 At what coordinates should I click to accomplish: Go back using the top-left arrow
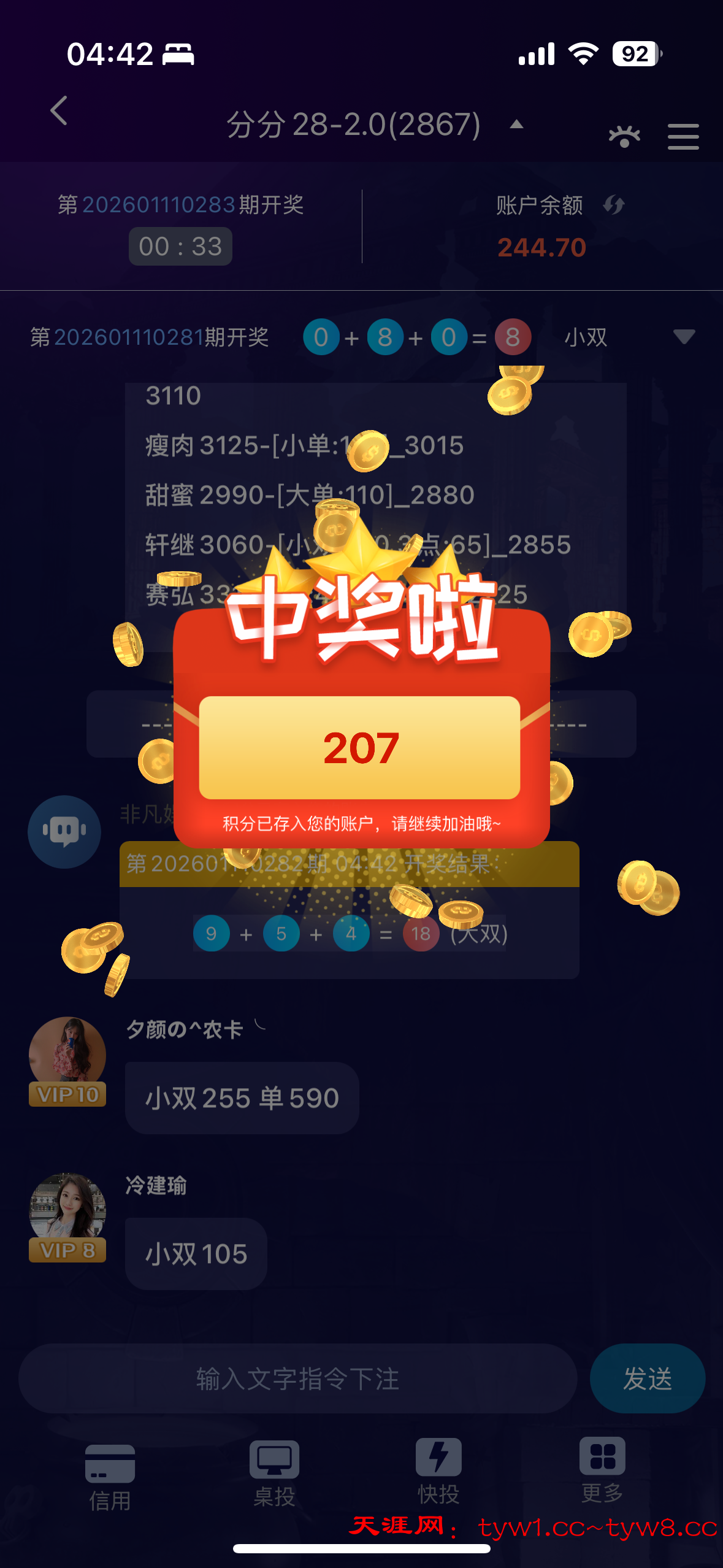[x=59, y=111]
